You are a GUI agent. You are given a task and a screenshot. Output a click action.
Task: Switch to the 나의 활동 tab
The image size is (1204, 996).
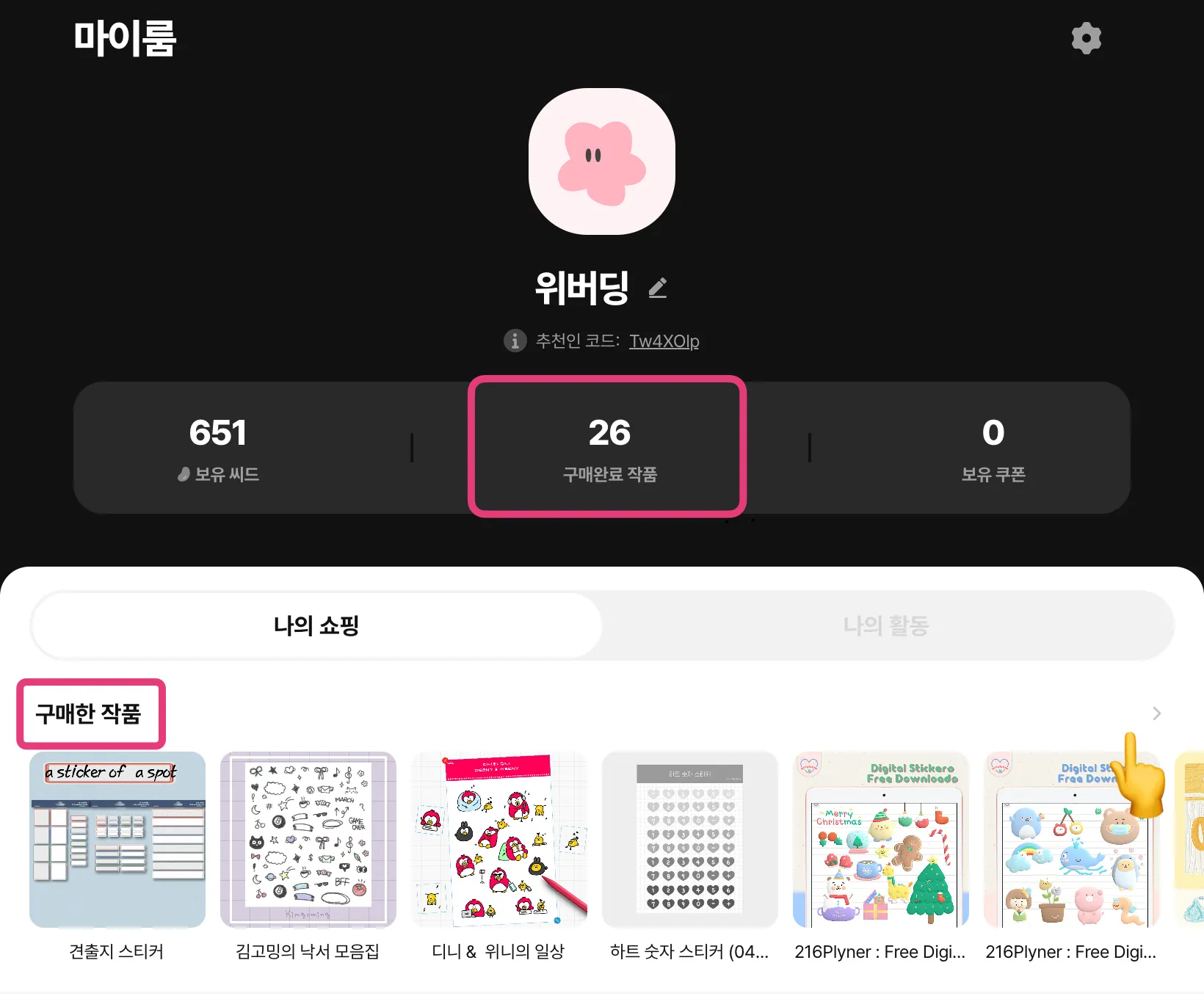(x=885, y=625)
